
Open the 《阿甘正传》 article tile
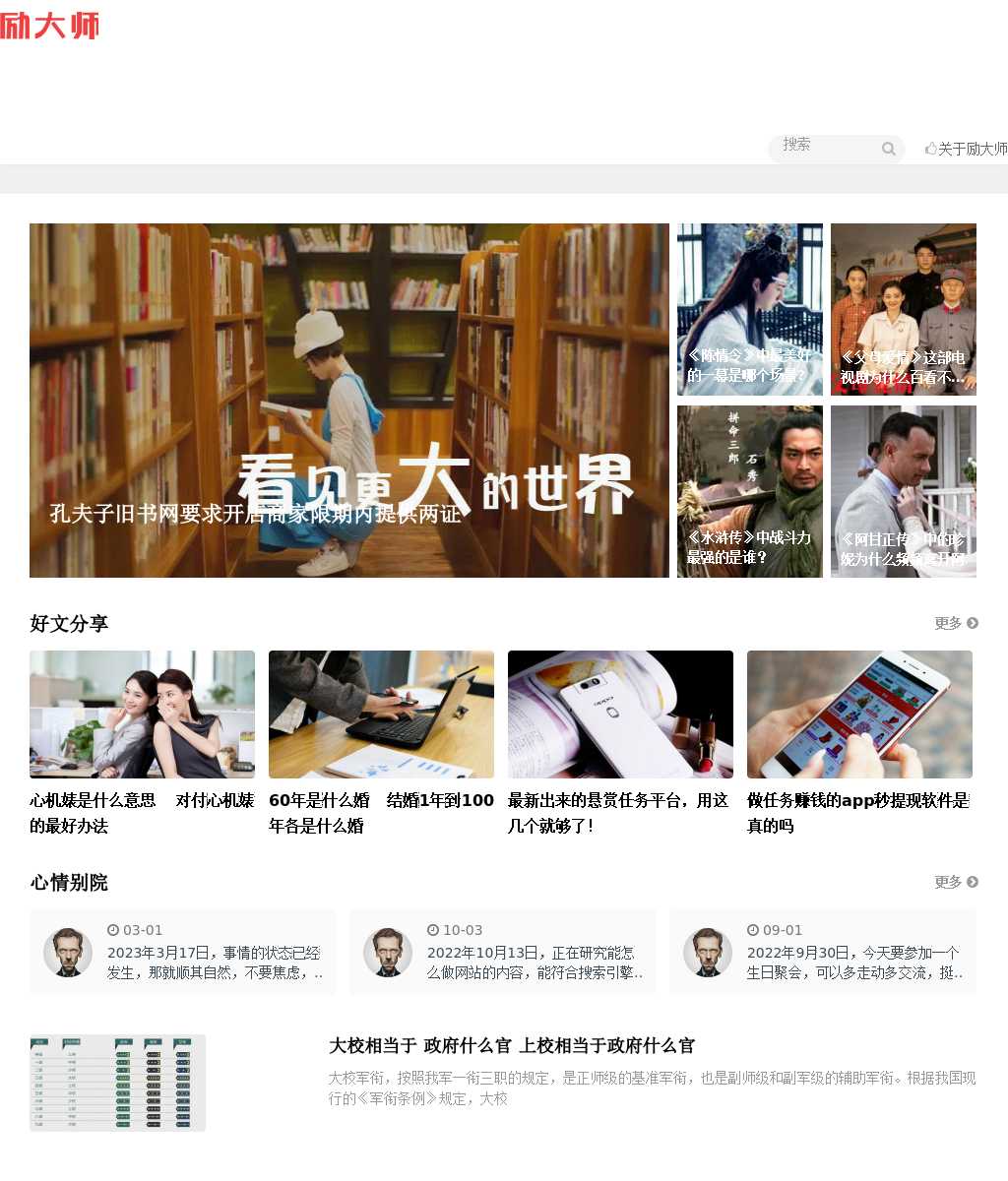coord(903,491)
